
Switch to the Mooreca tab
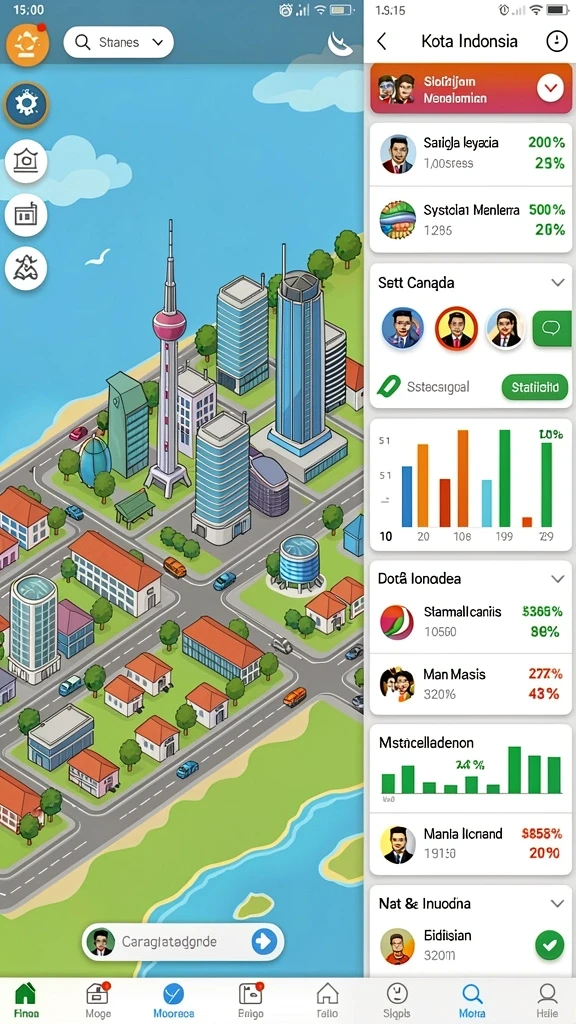tap(173, 1000)
